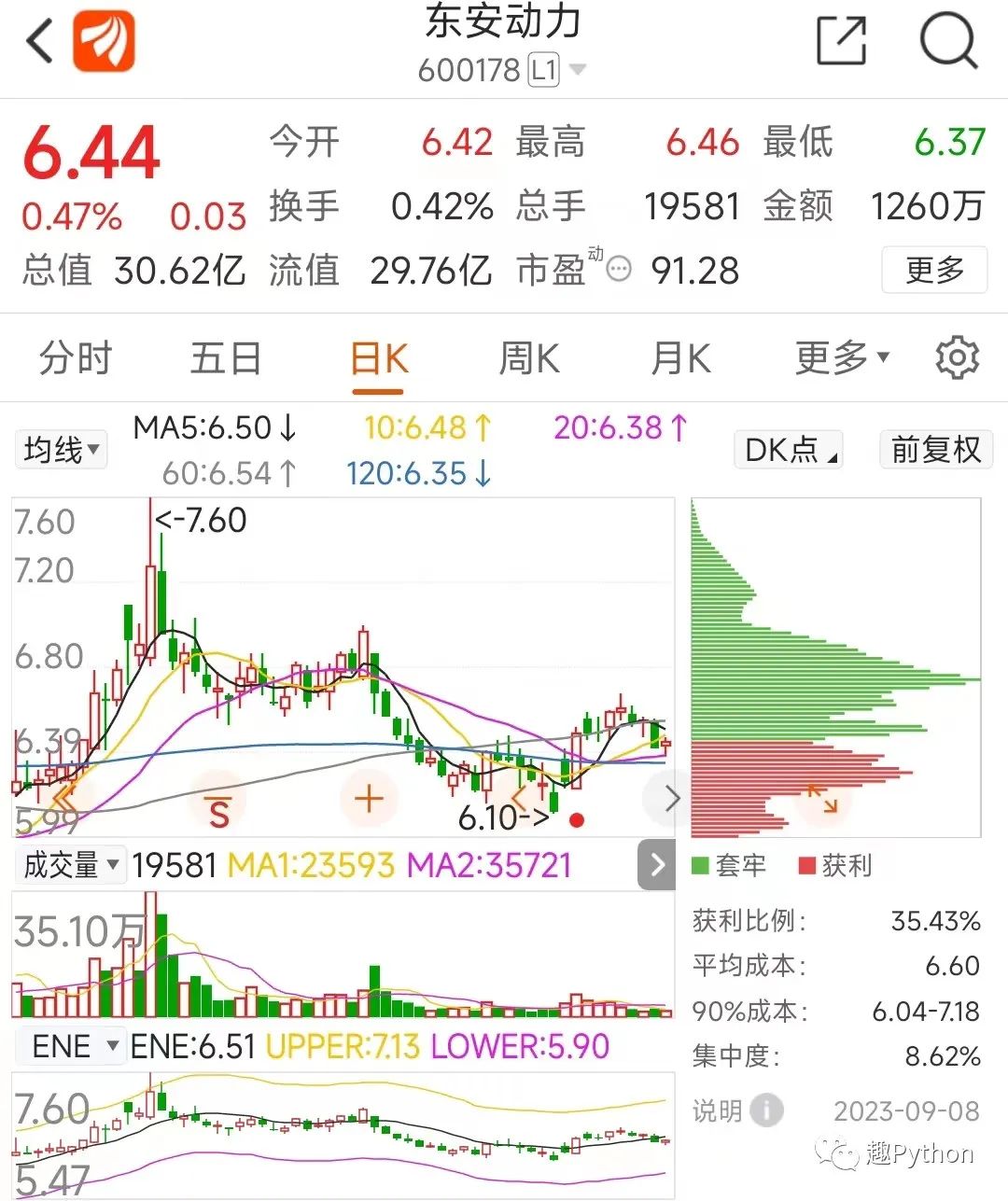
Task: Switch to the 五日 chart tab
Action: pos(226,359)
